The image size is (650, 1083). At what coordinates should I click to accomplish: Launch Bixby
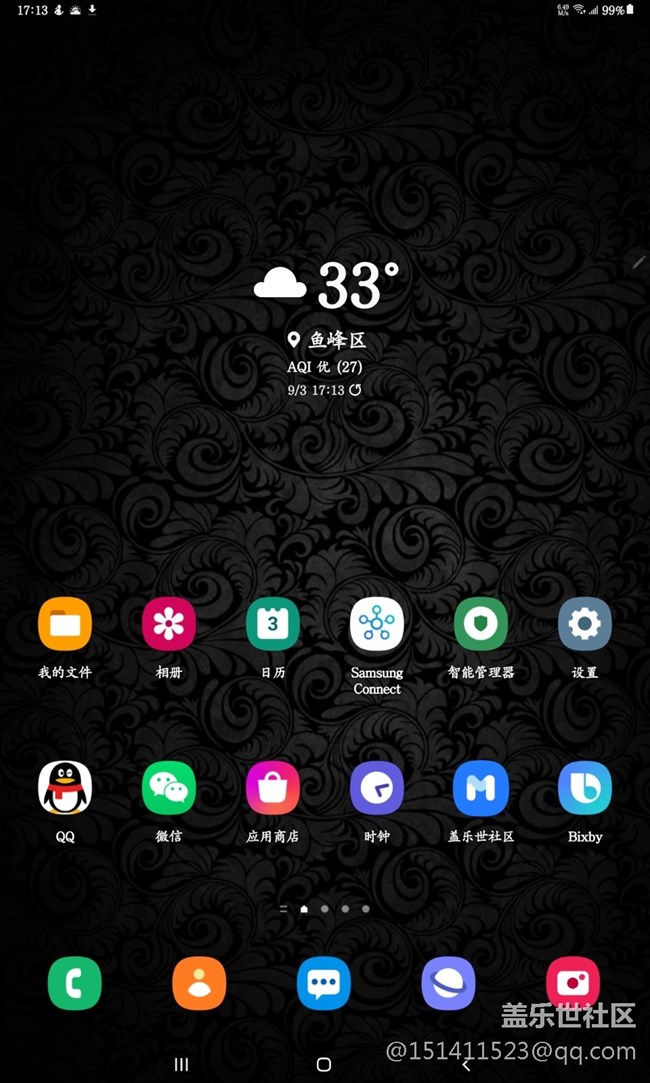[x=585, y=788]
